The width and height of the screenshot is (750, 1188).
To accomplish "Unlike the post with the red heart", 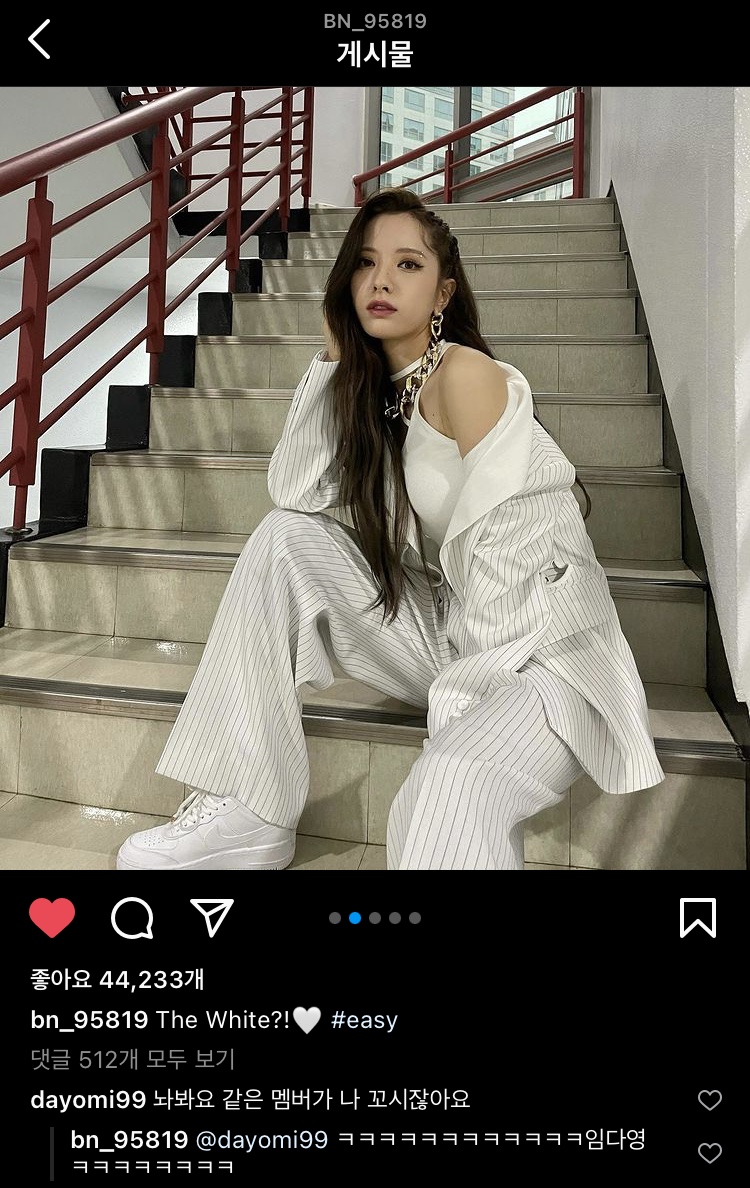I will pyautogui.click(x=52, y=917).
